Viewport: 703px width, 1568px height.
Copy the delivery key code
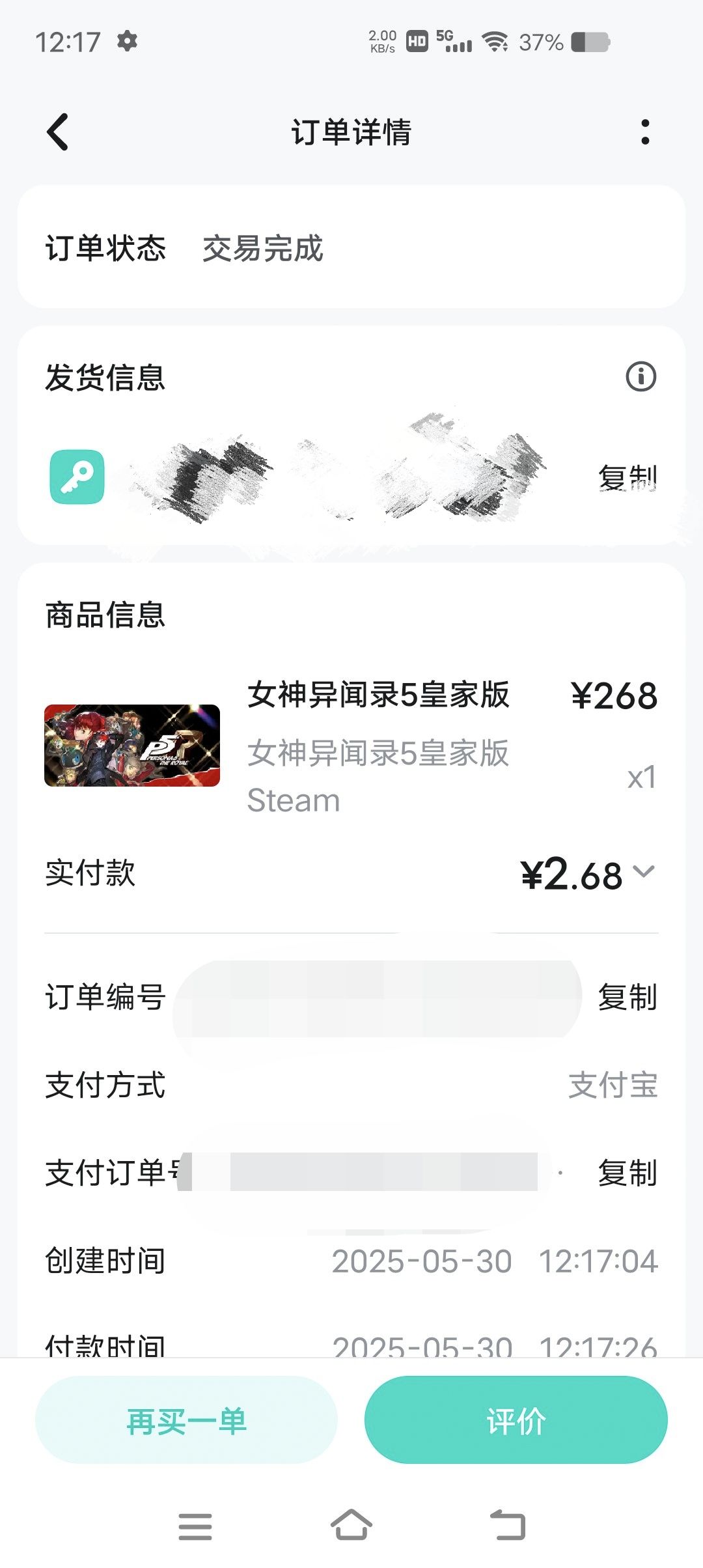[x=627, y=477]
